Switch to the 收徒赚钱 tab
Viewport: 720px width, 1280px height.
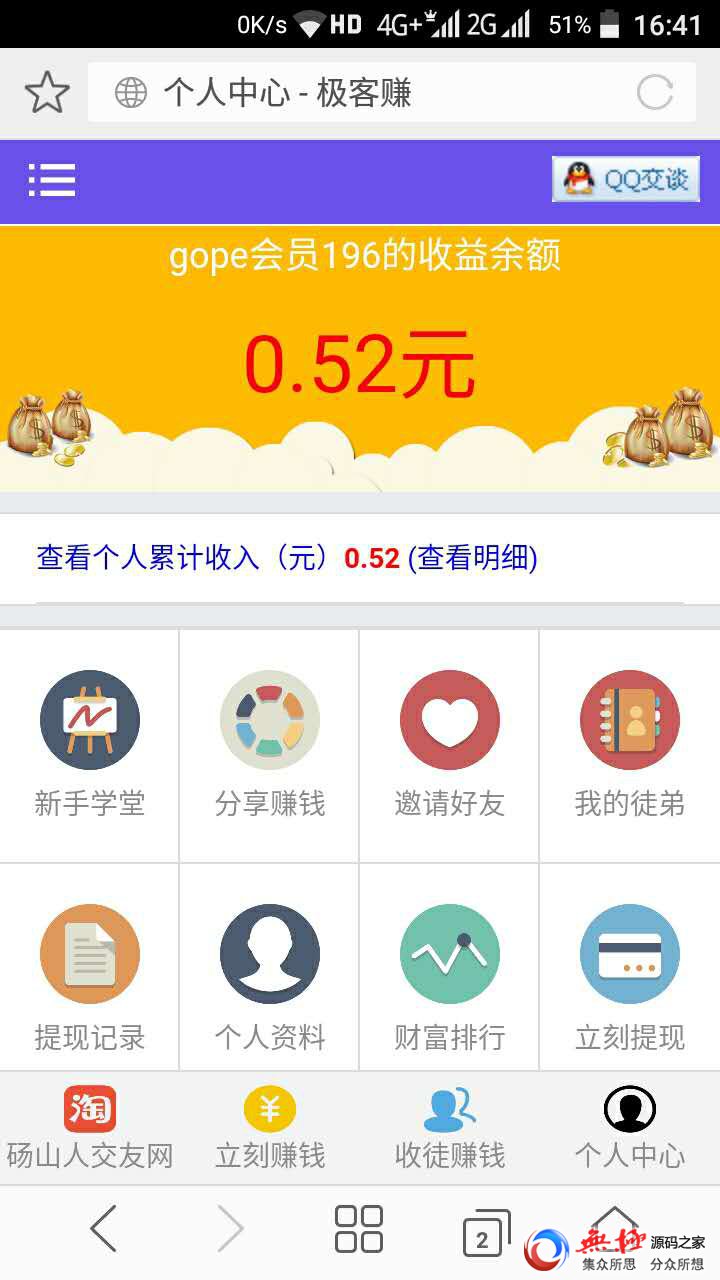(450, 1128)
